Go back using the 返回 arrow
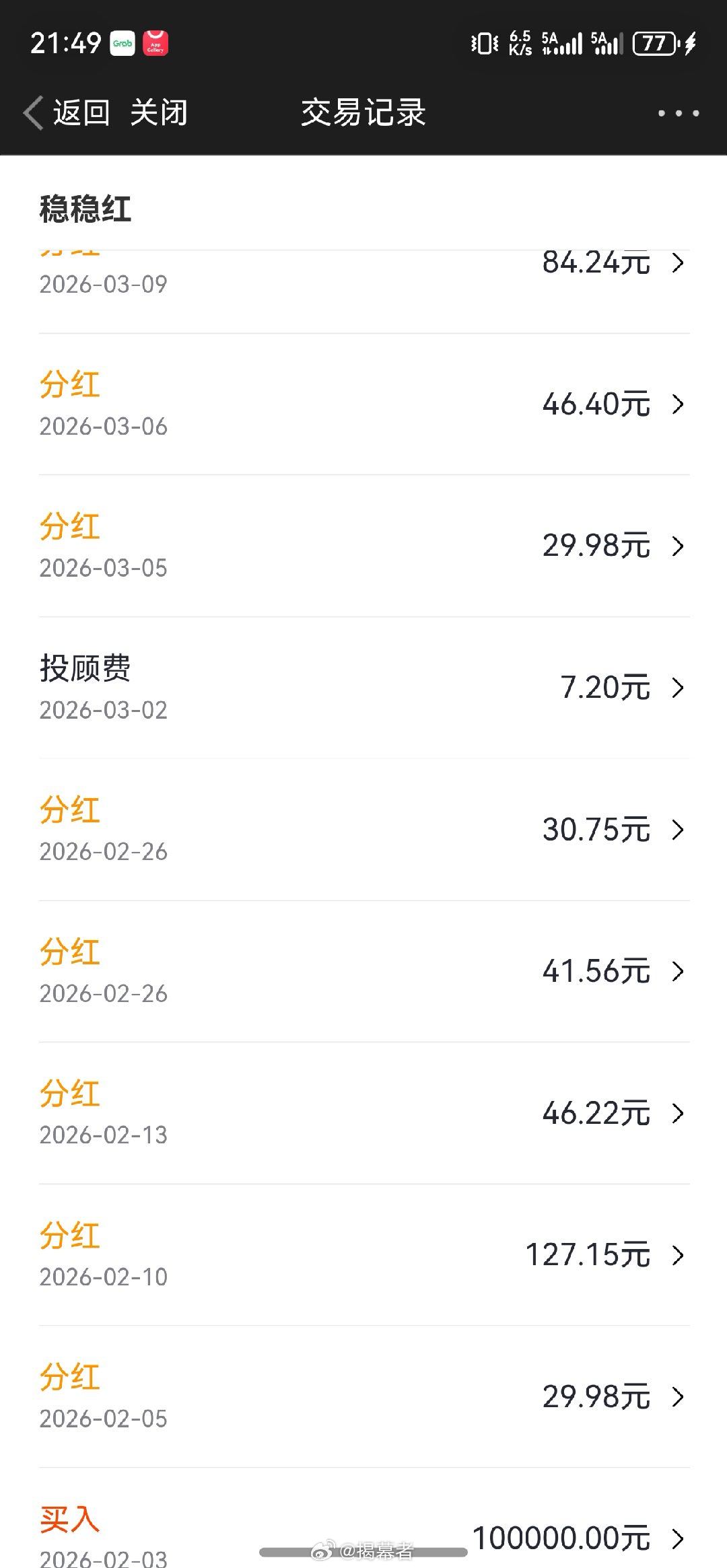This screenshot has width=727, height=1568. tap(66, 112)
